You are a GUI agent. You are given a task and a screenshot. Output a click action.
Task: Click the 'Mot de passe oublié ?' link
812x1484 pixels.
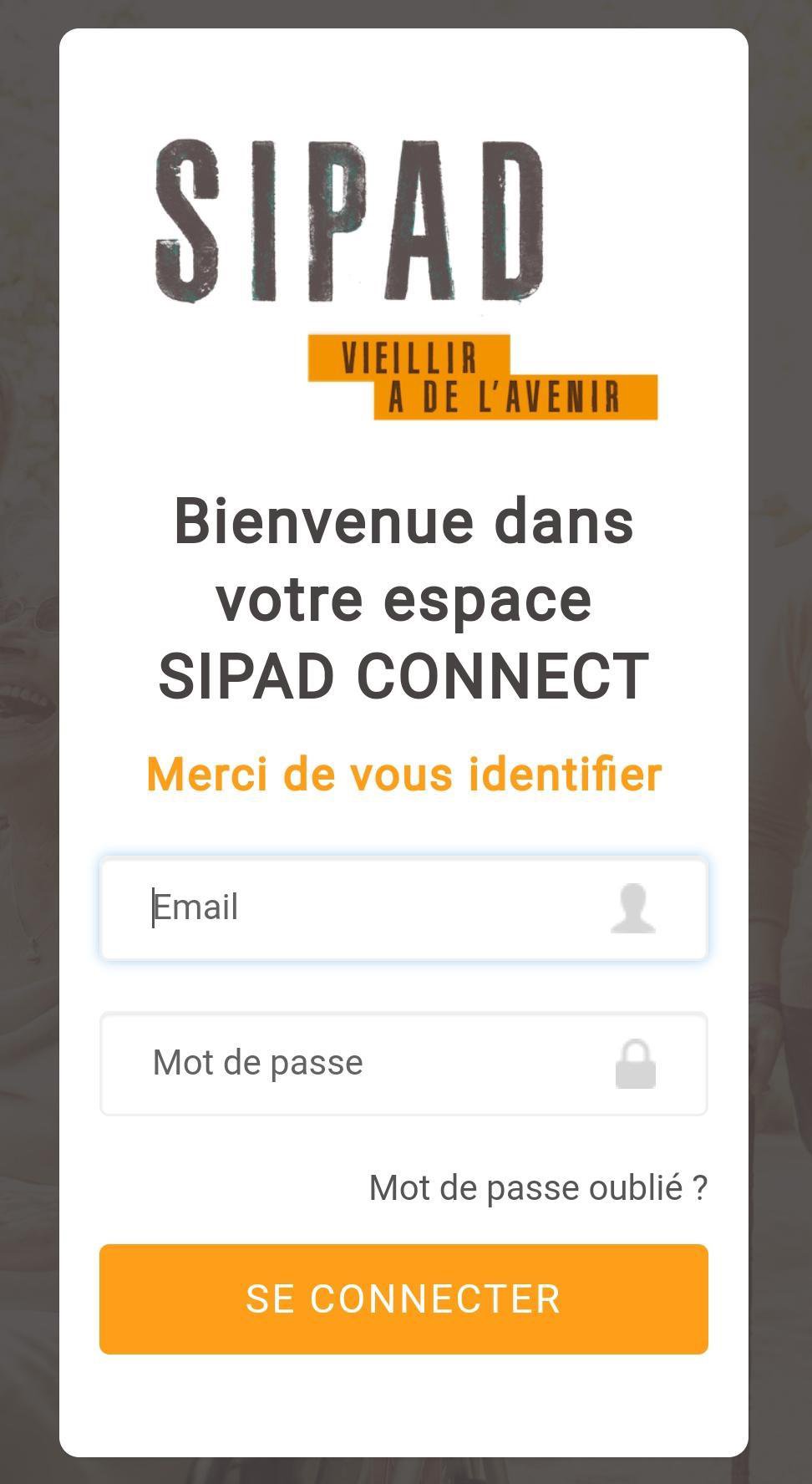coord(538,1184)
